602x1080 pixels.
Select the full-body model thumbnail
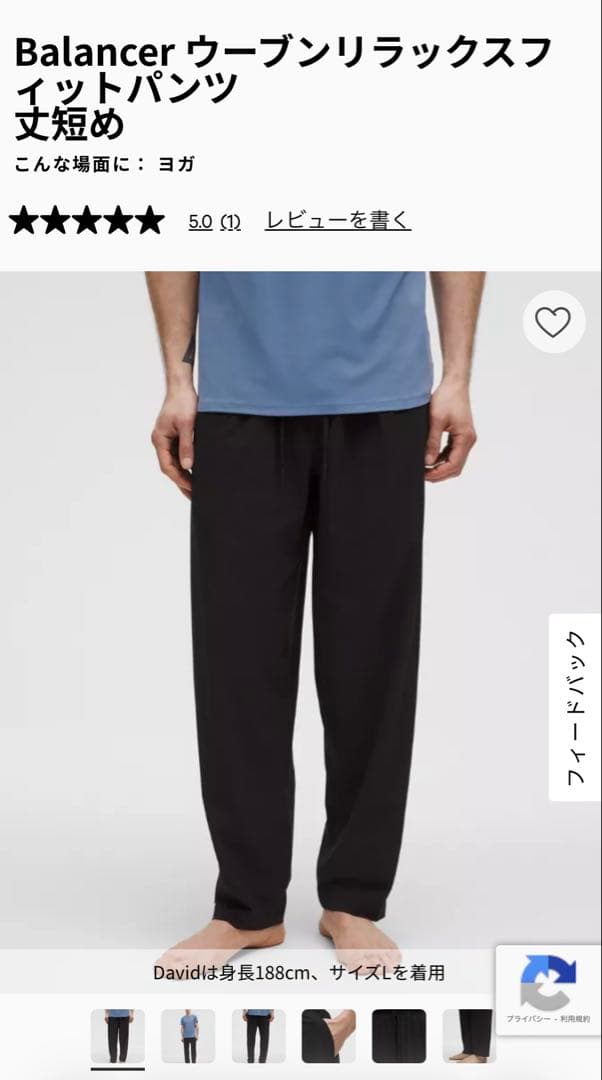(x=188, y=1036)
